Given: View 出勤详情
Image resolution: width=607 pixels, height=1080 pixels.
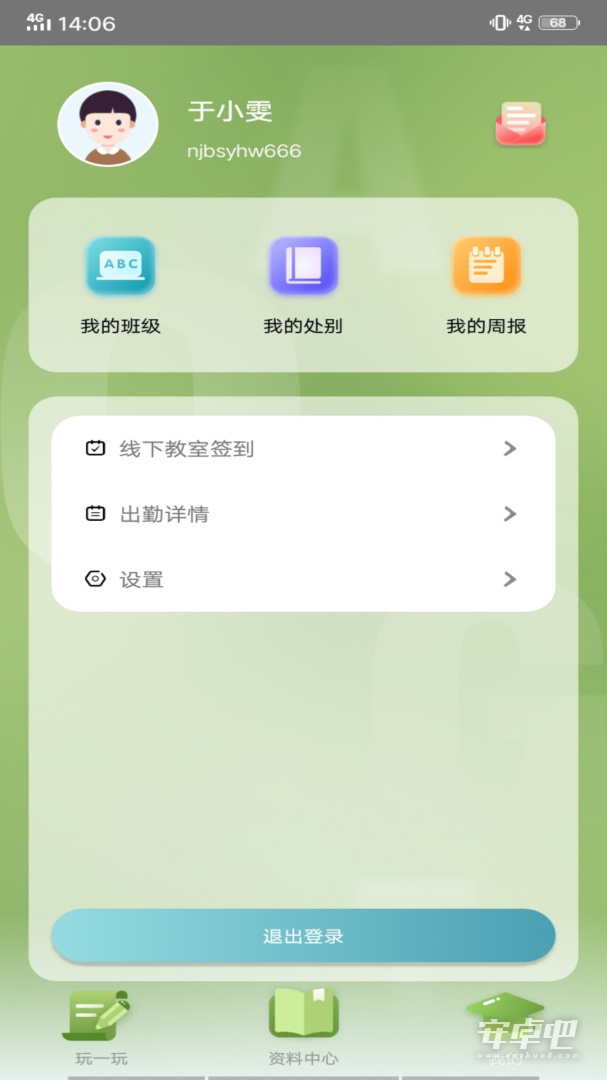Looking at the screenshot, I should point(303,514).
